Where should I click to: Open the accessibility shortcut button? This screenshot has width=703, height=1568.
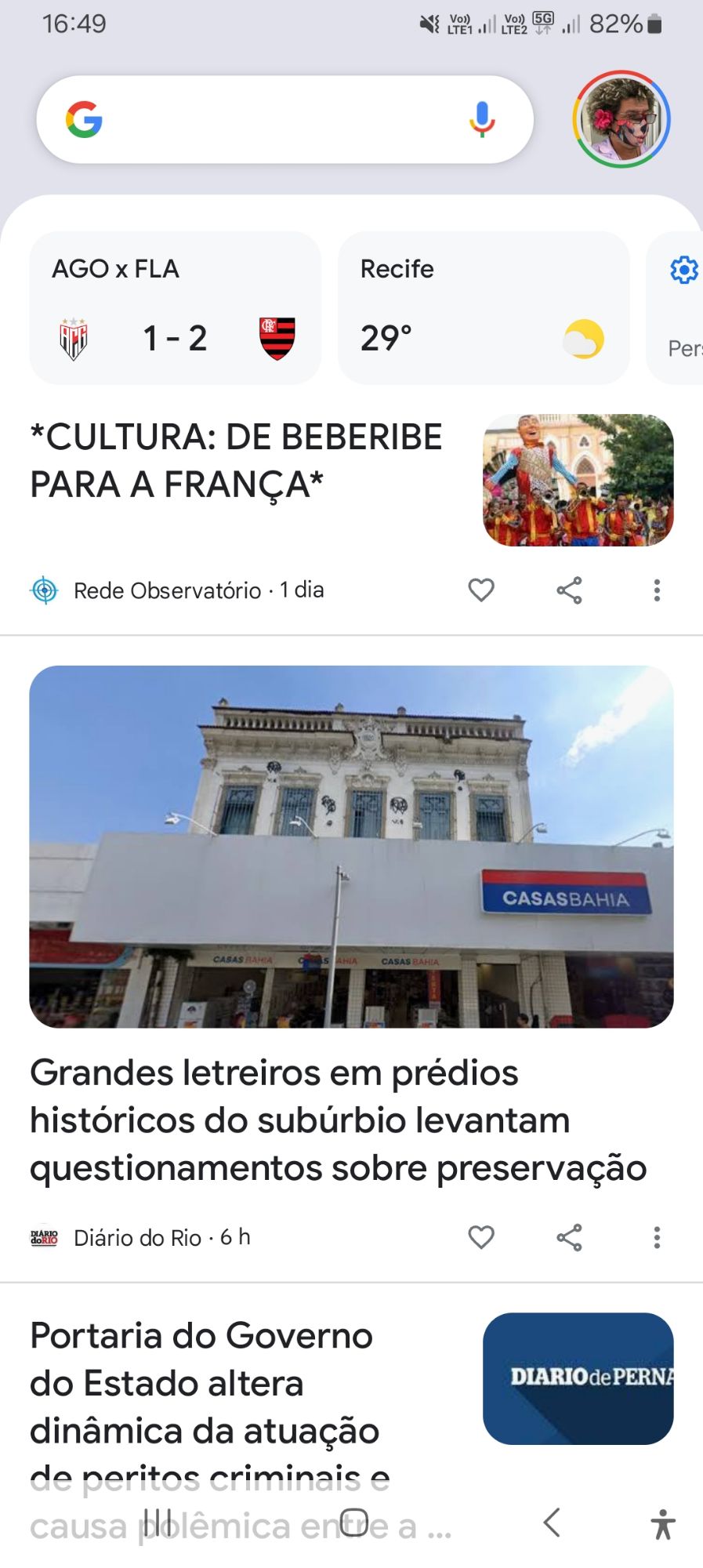(662, 1524)
